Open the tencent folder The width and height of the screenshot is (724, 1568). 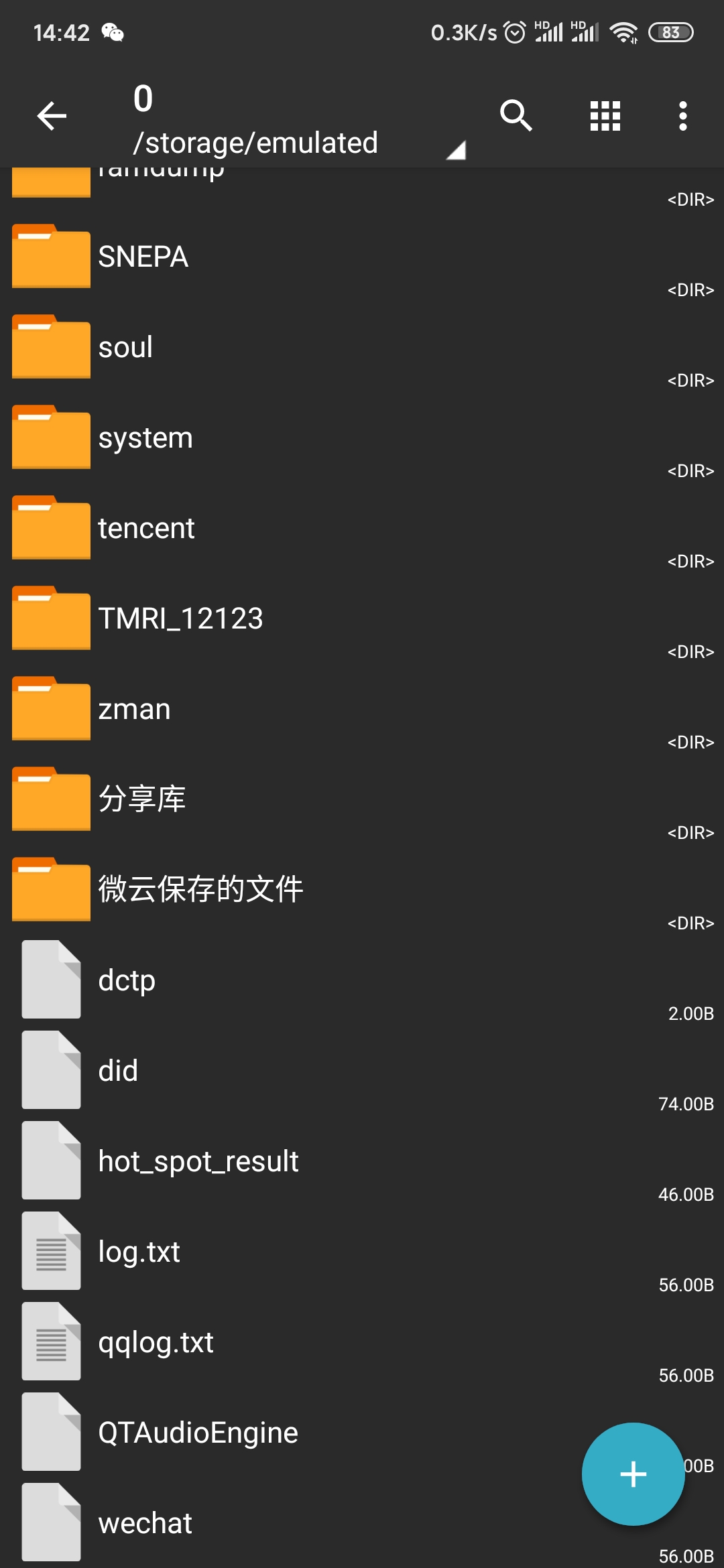coord(362,528)
